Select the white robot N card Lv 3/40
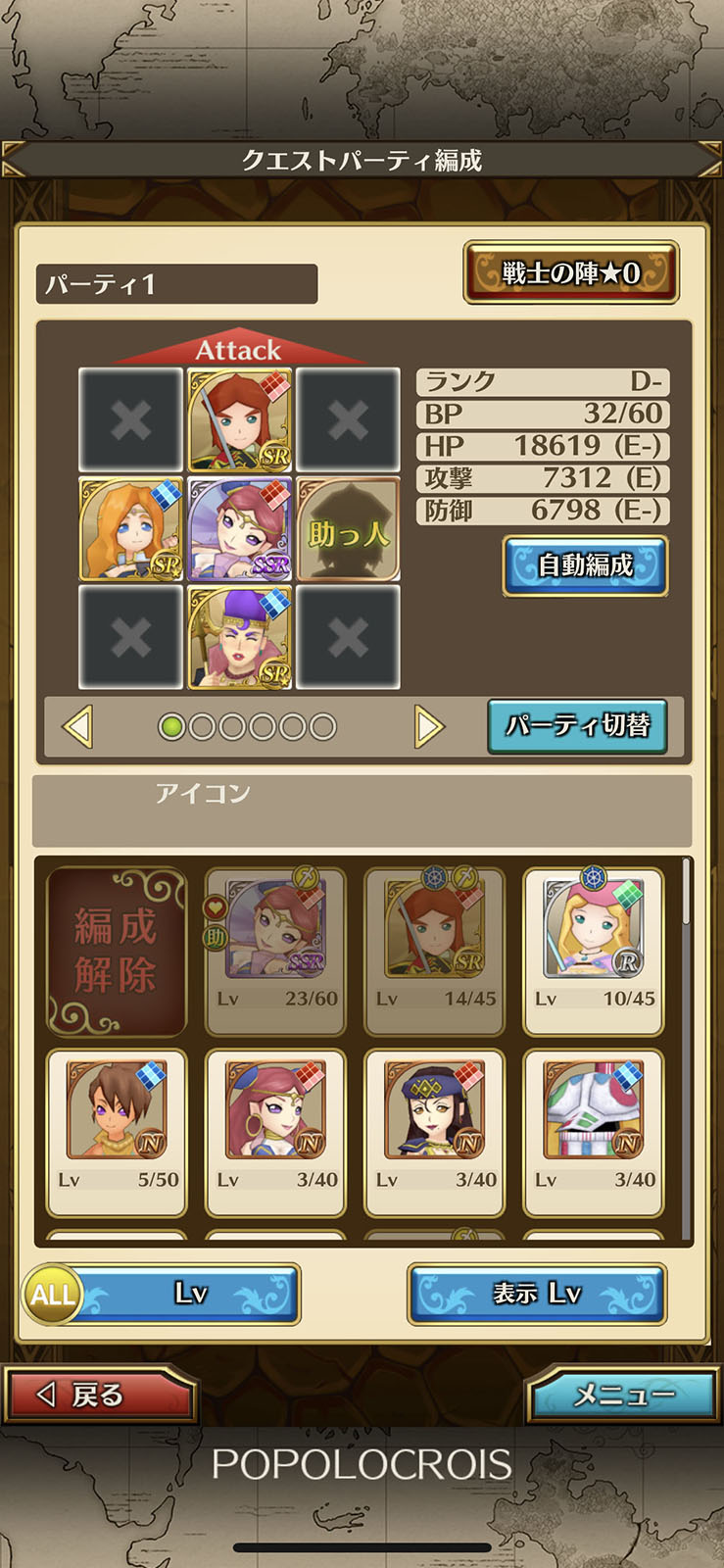The width and height of the screenshot is (724, 1568). 594,1132
